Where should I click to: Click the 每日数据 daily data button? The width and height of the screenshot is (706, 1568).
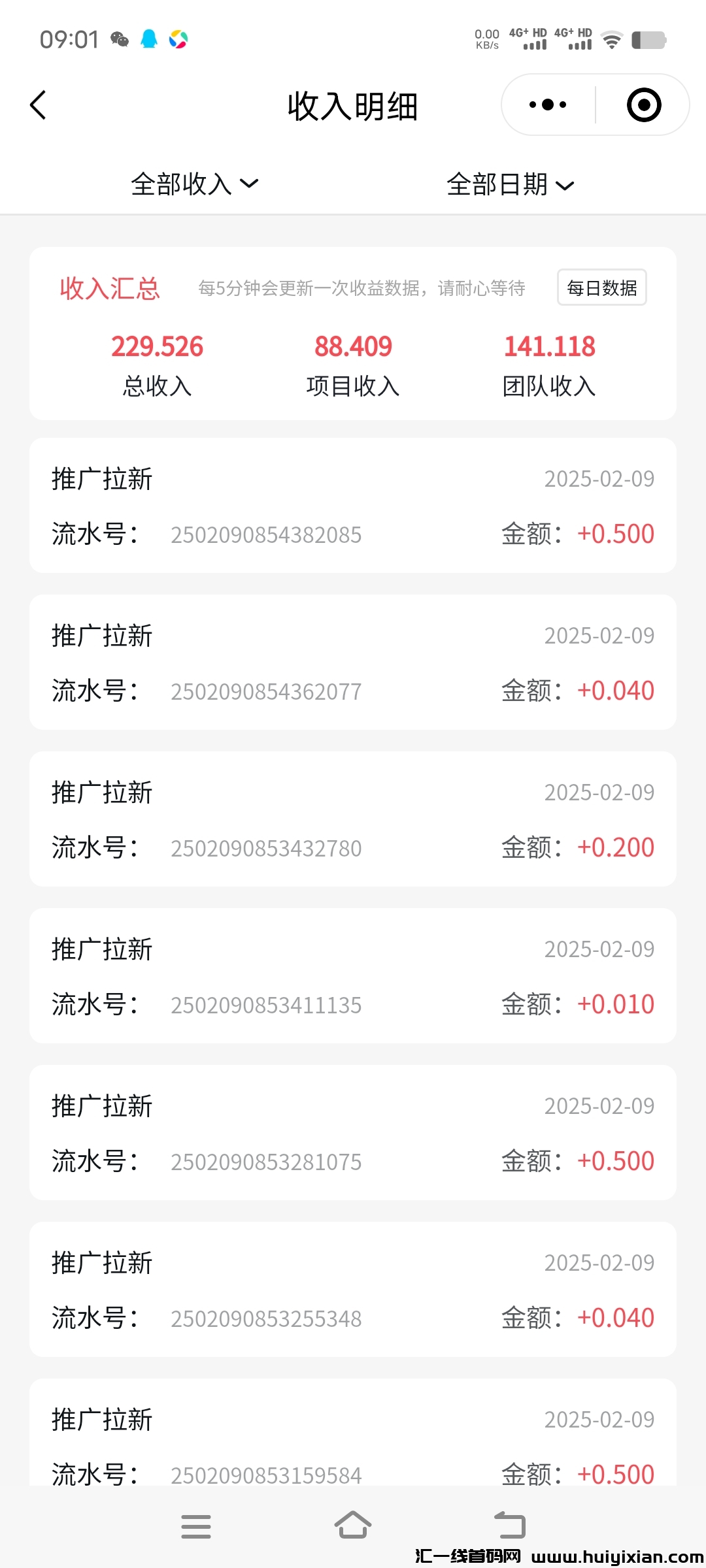601,288
